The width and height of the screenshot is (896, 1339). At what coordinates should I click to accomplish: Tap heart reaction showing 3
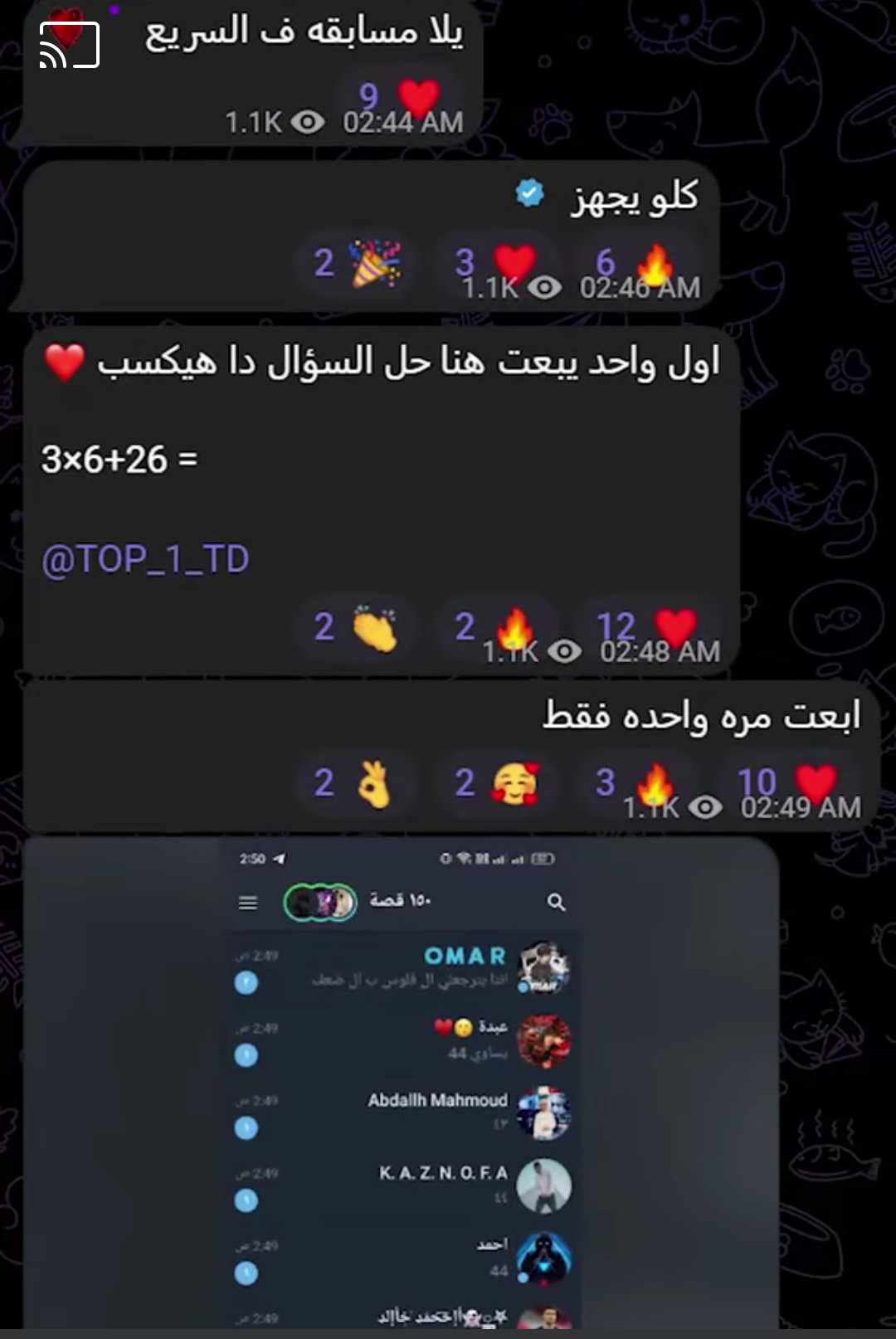pyautogui.click(x=495, y=264)
